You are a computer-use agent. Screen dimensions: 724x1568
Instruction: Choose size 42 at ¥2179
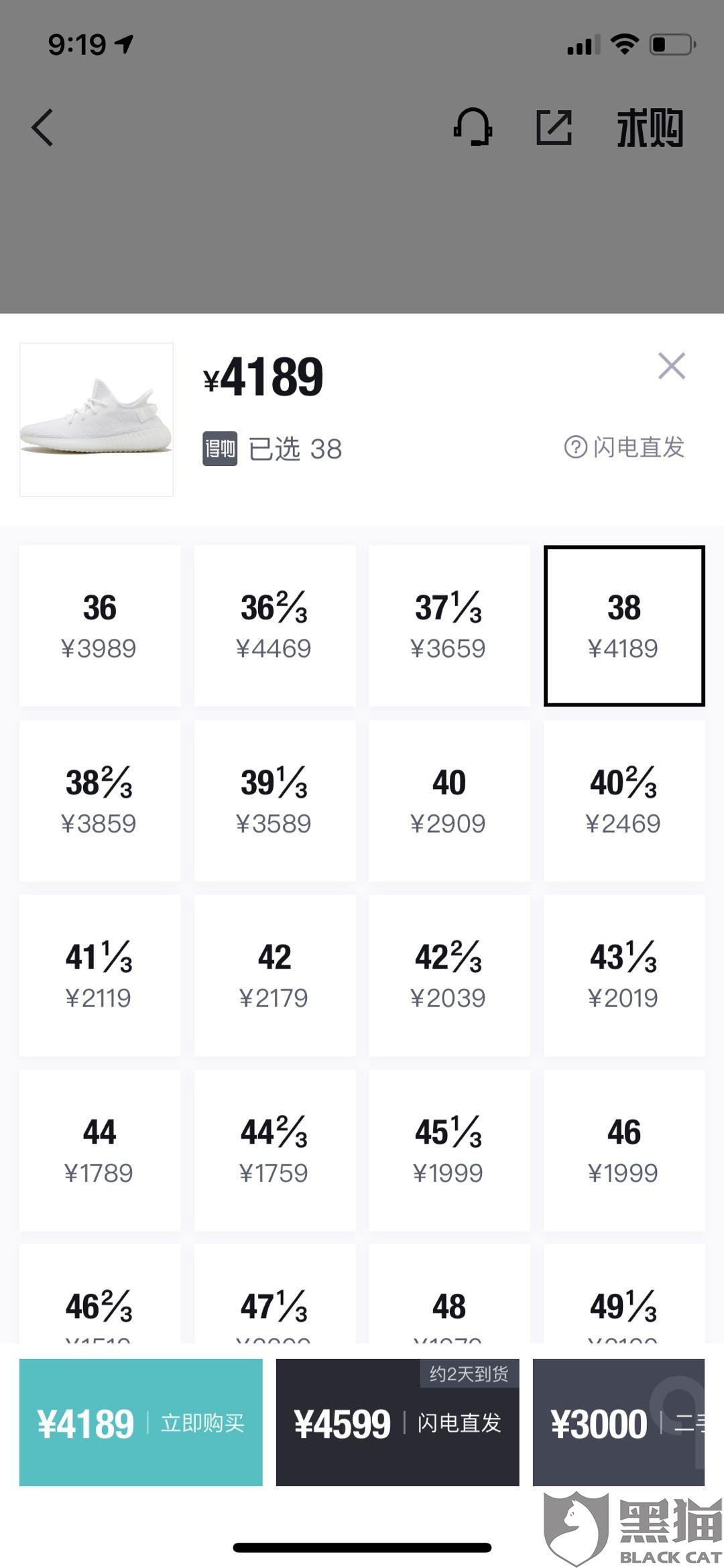pos(275,975)
